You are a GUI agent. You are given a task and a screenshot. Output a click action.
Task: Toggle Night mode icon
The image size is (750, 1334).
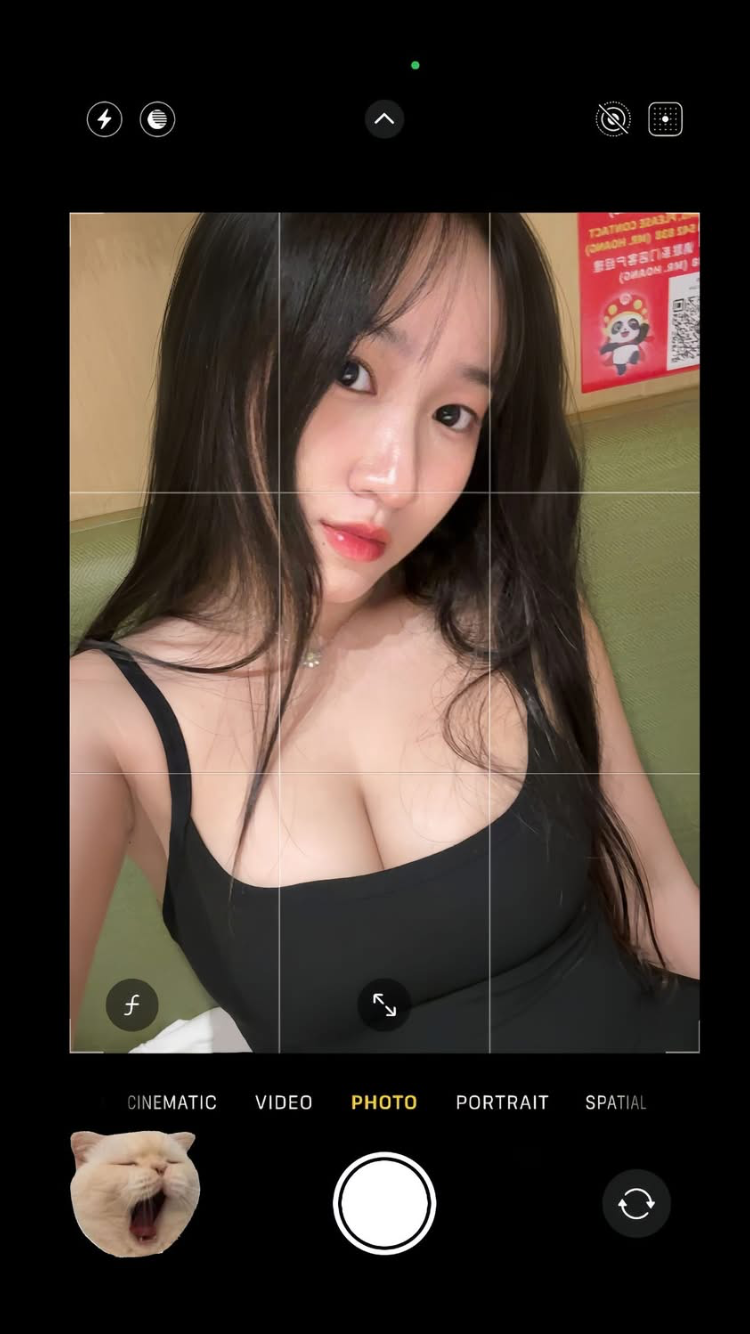point(157,120)
